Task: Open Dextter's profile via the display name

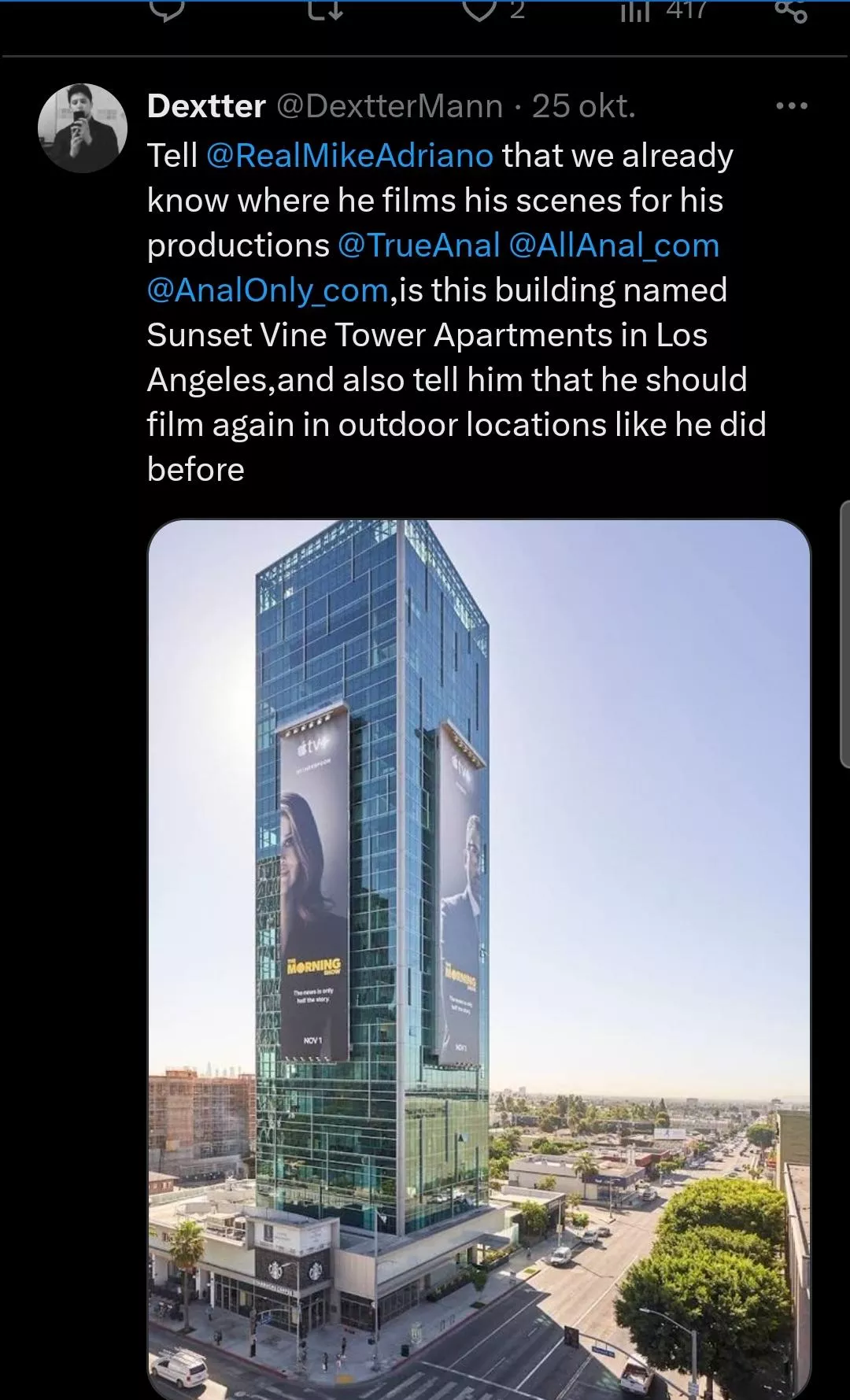Action: [x=206, y=106]
